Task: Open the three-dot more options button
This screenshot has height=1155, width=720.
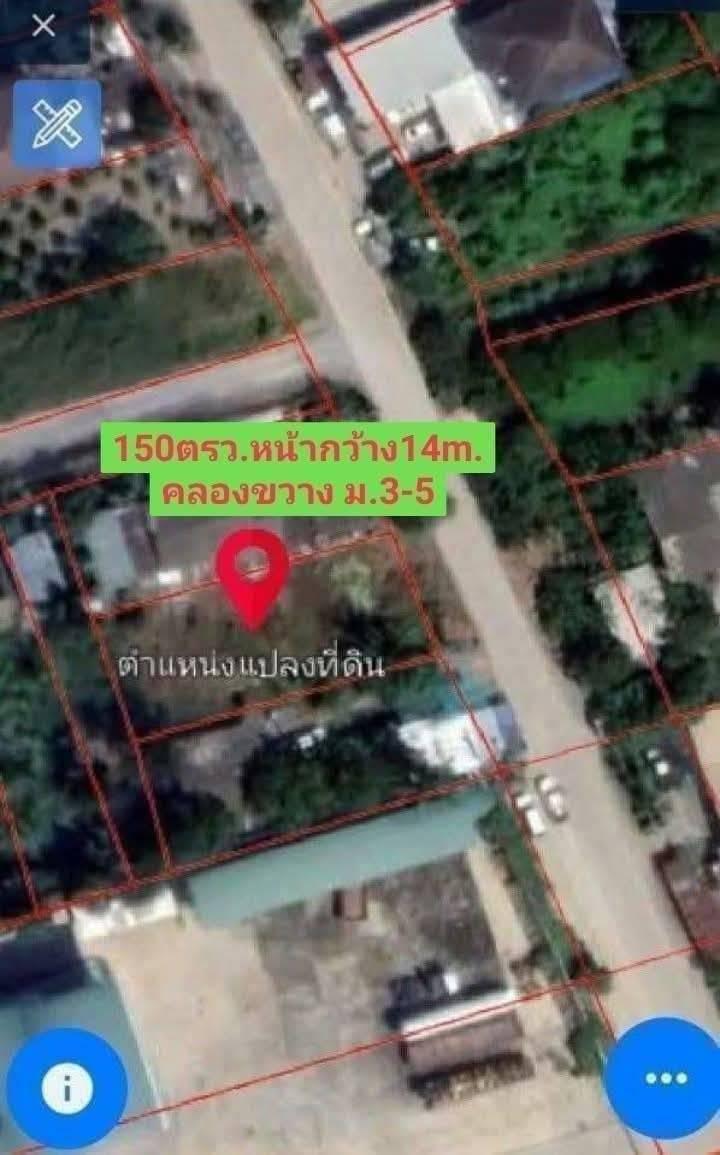Action: [665, 1078]
